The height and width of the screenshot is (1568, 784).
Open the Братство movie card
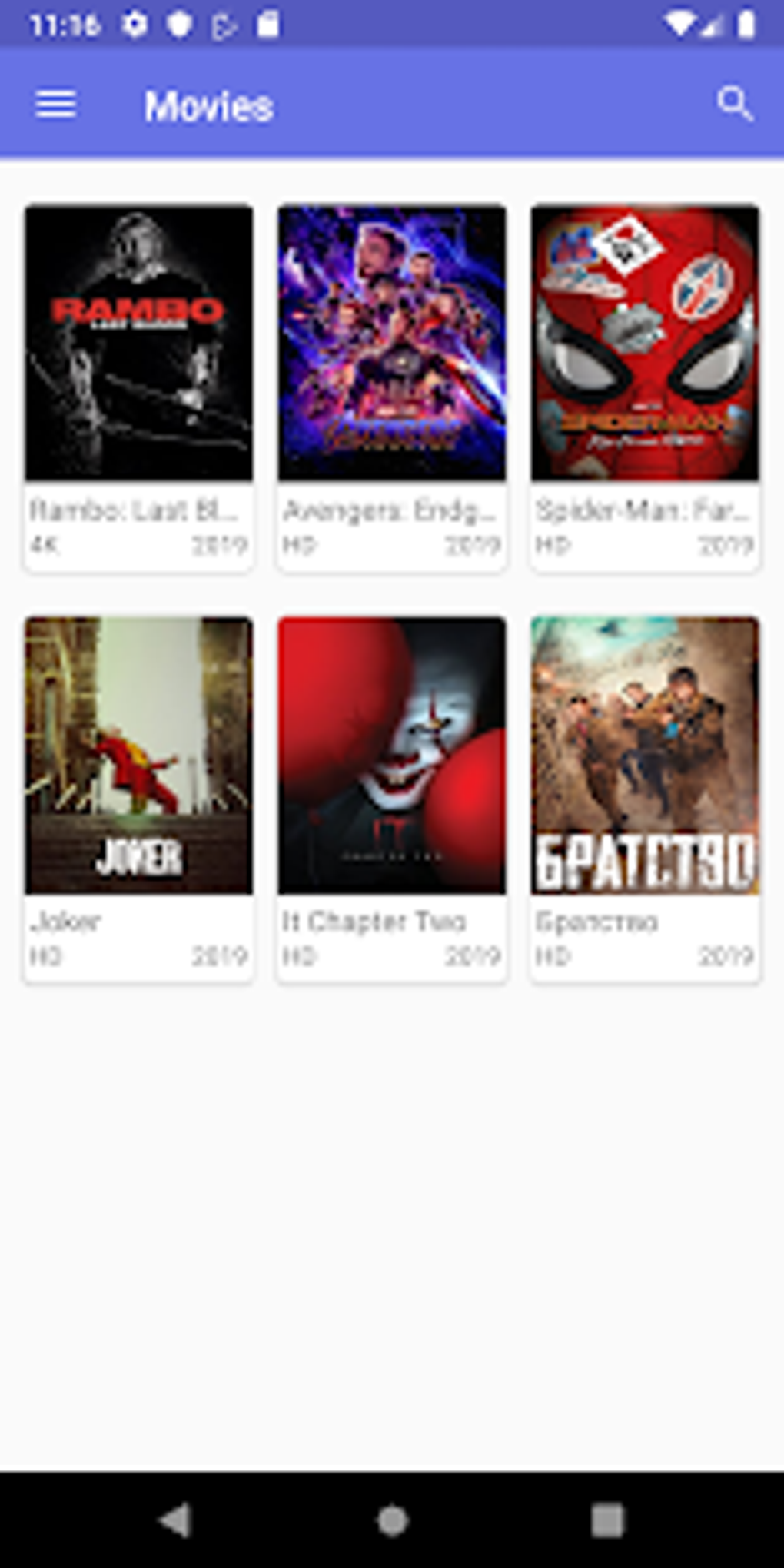(x=645, y=799)
